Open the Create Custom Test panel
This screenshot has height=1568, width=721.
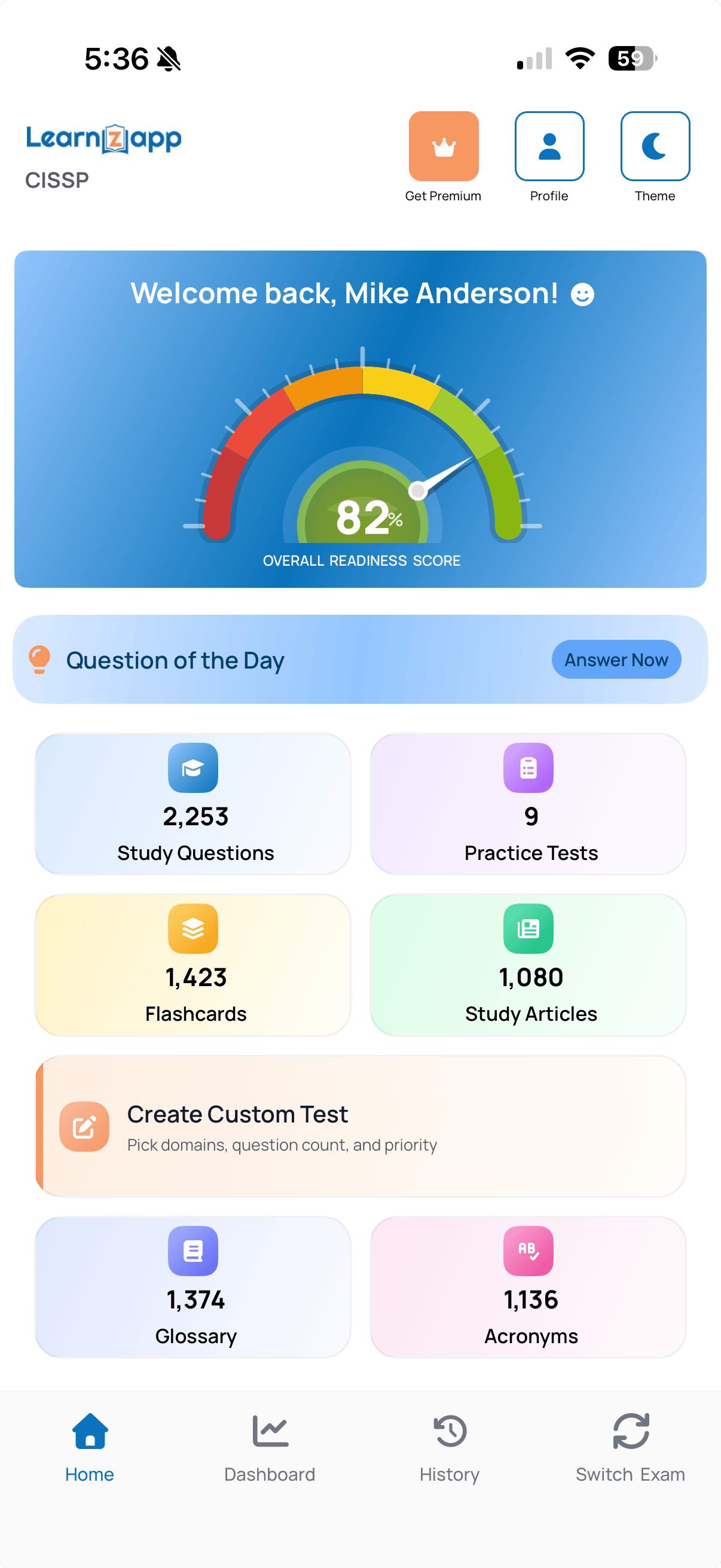(x=360, y=1127)
